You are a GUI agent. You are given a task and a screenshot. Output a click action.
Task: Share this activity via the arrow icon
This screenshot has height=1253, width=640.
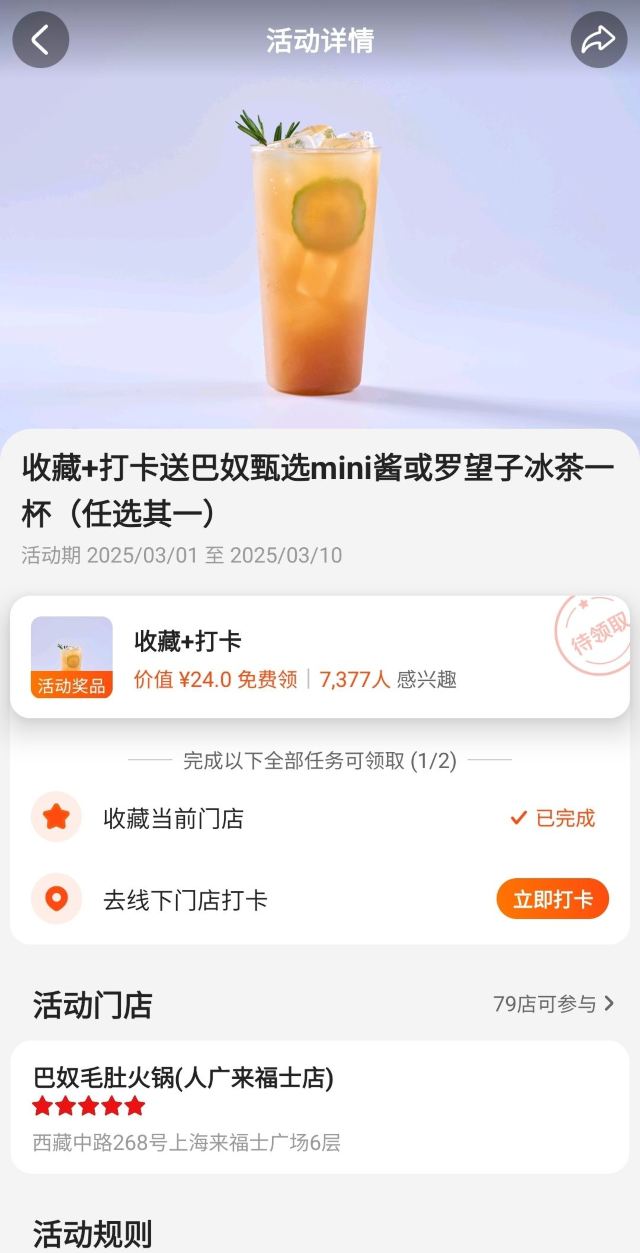[x=599, y=40]
